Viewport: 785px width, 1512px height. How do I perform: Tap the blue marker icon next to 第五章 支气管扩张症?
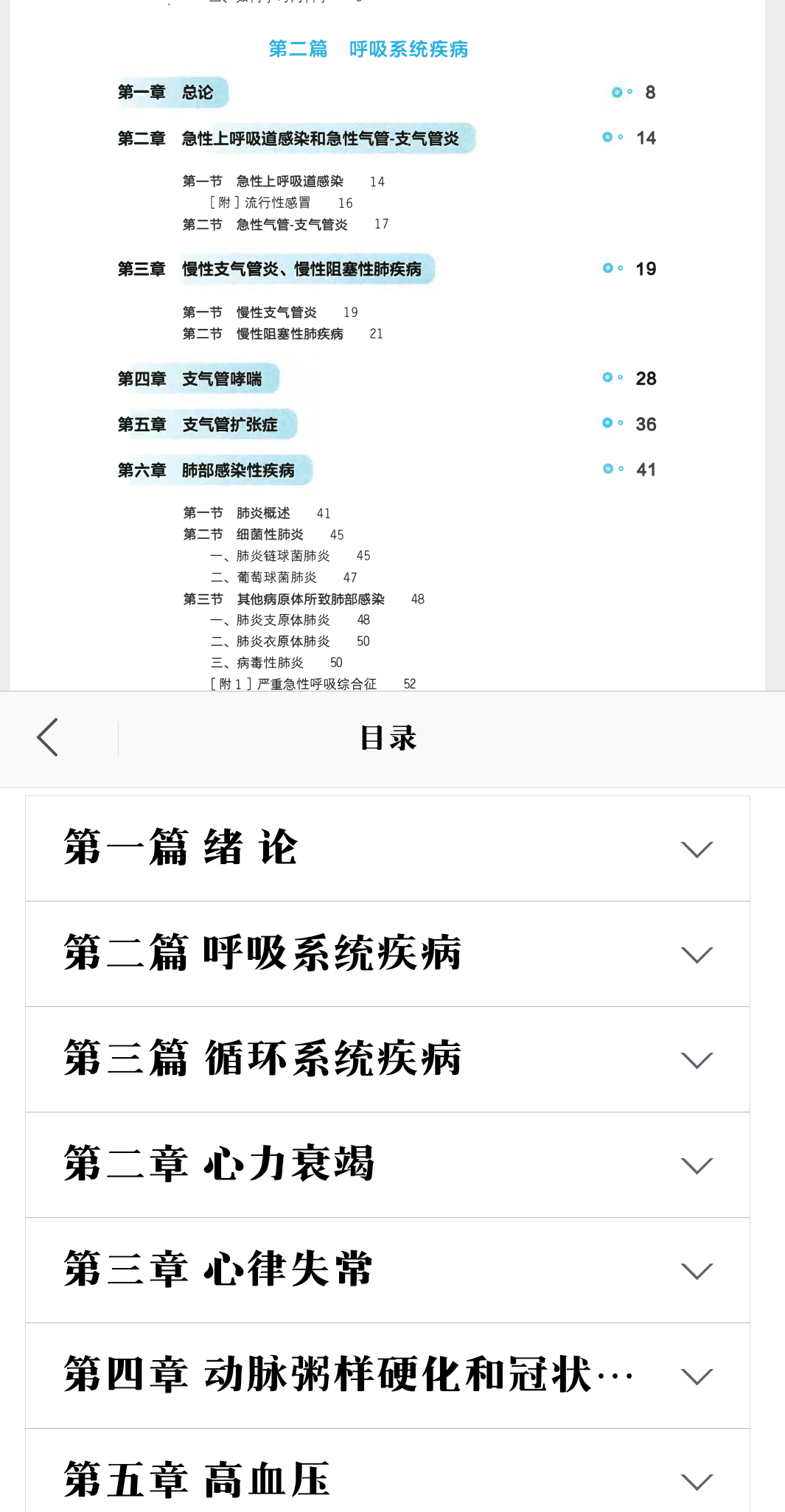click(x=607, y=422)
